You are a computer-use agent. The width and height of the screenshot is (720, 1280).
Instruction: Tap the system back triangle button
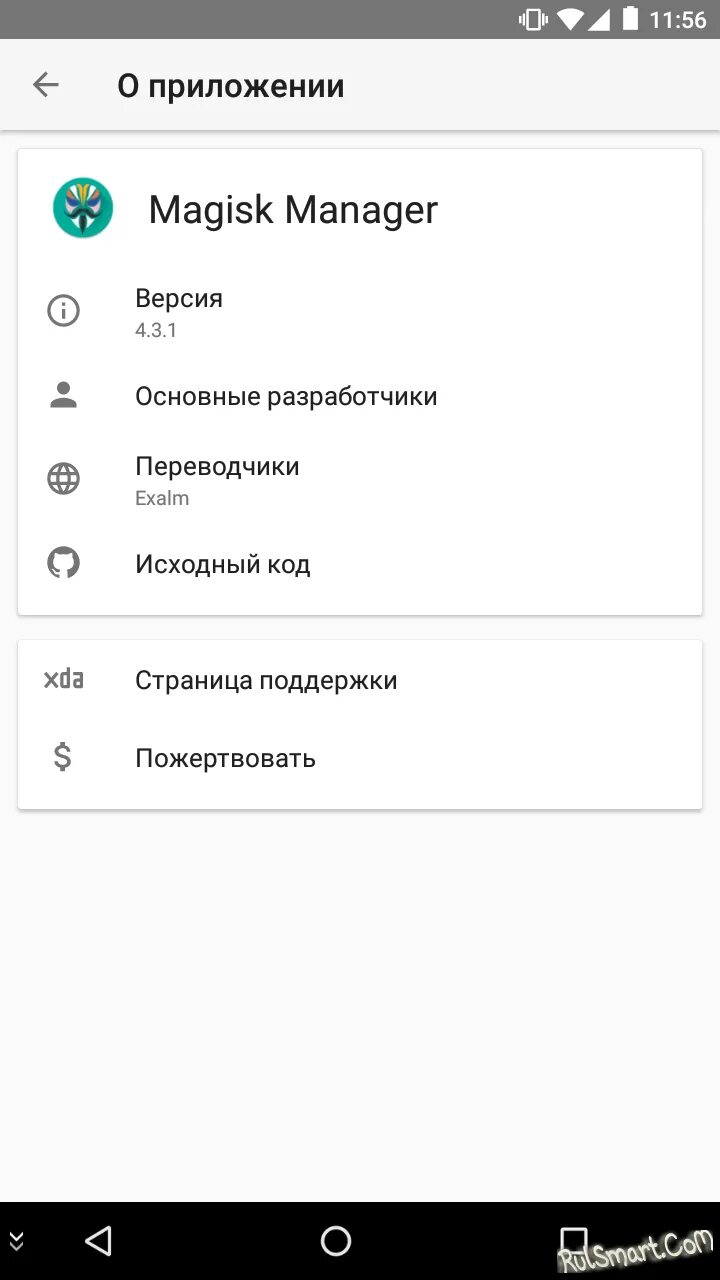coord(98,1241)
